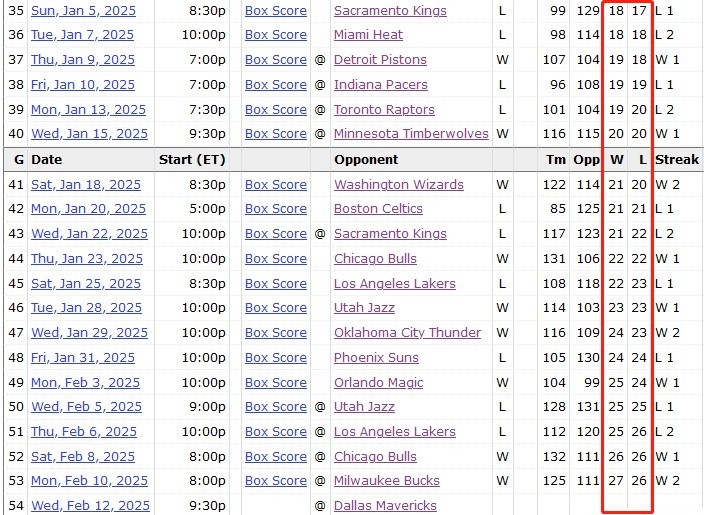Open the Boston Celtics link
The image size is (704, 515).
[x=378, y=209]
